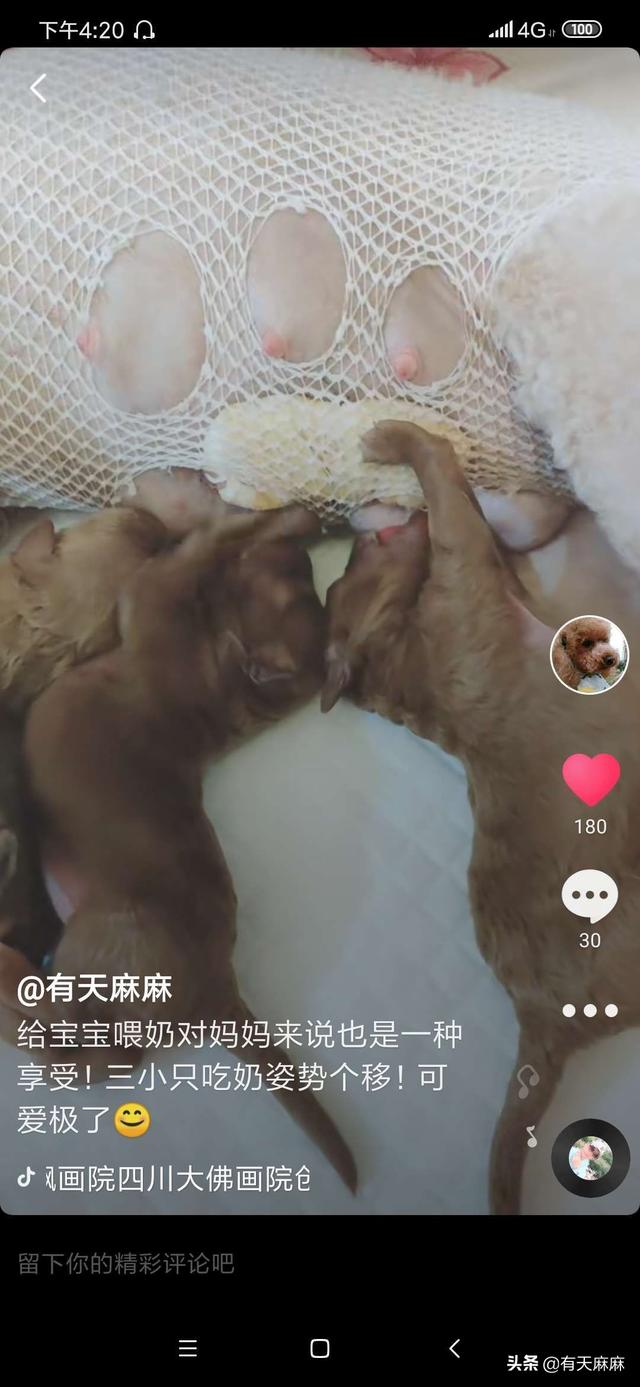Open the comments with 30 replies

click(x=590, y=897)
